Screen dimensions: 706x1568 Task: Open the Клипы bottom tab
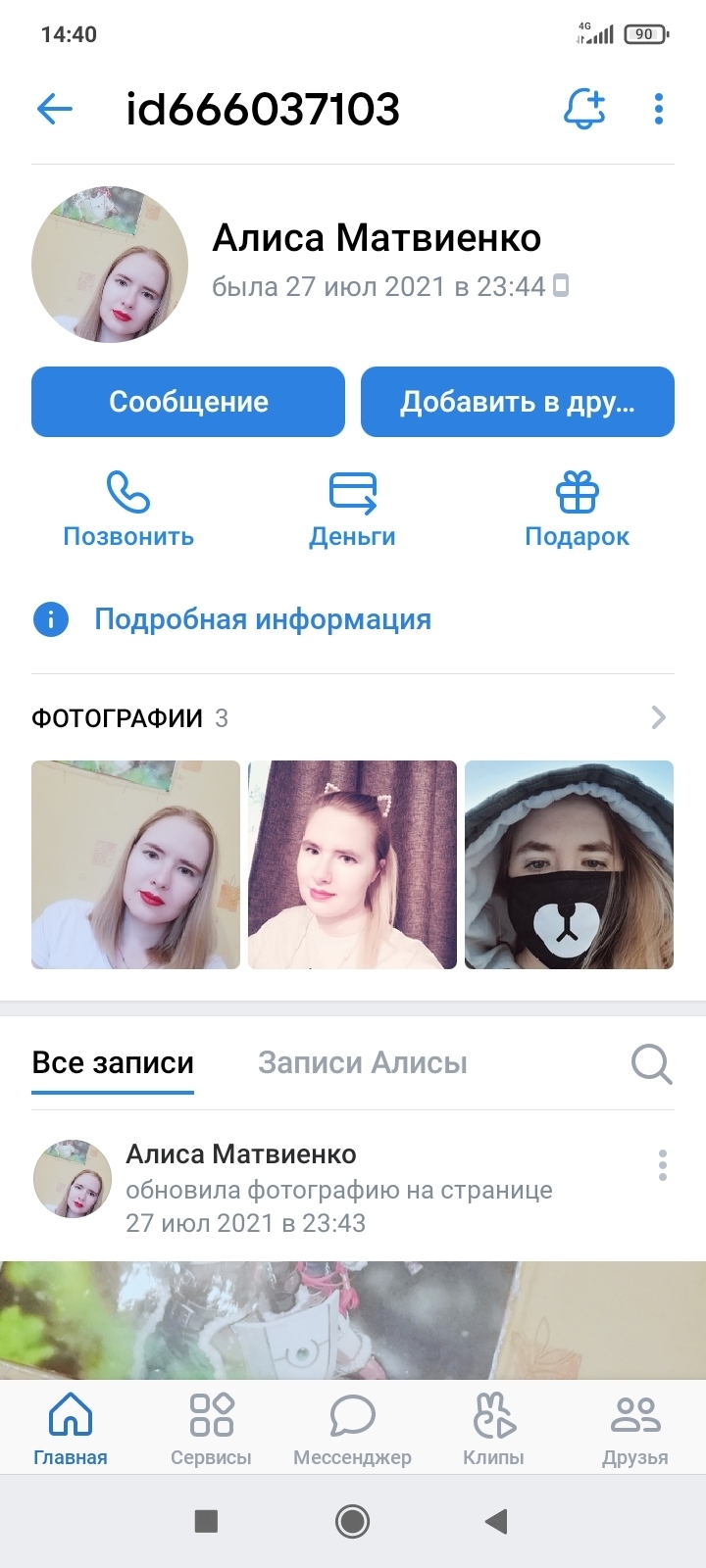click(x=493, y=1429)
